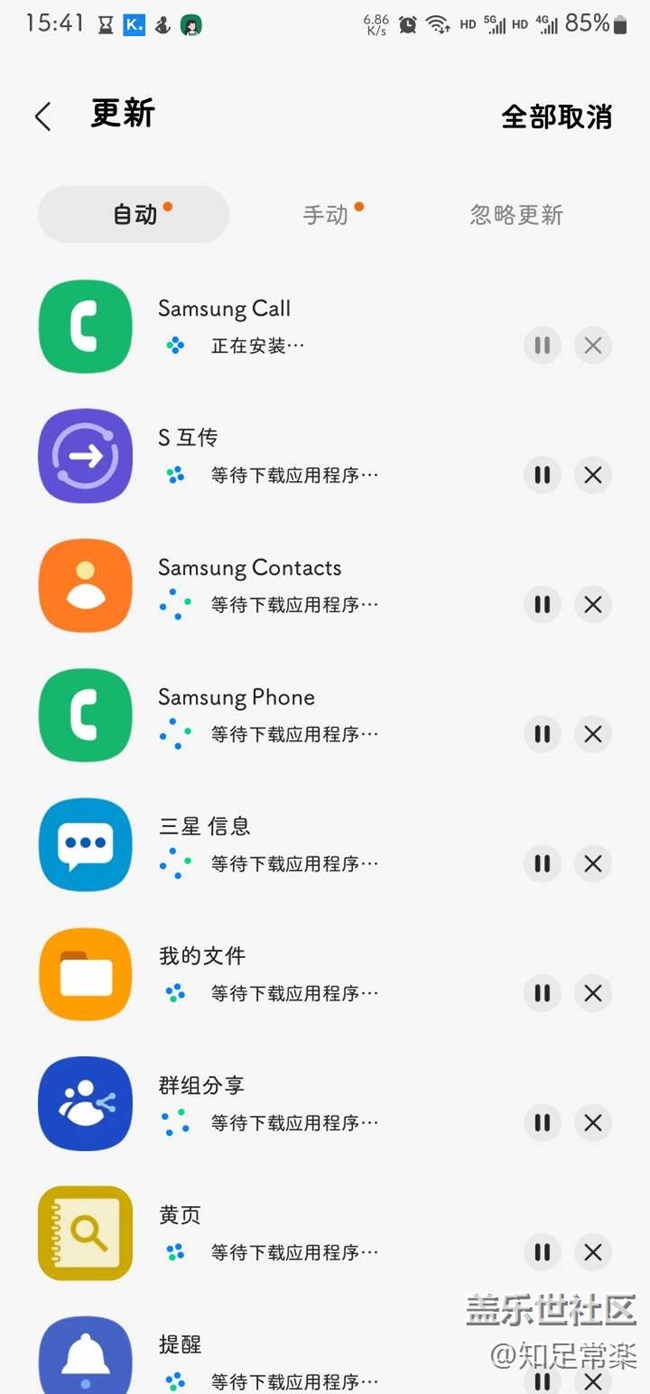
Task: Cancel the 黄页 update
Action: [593, 1252]
